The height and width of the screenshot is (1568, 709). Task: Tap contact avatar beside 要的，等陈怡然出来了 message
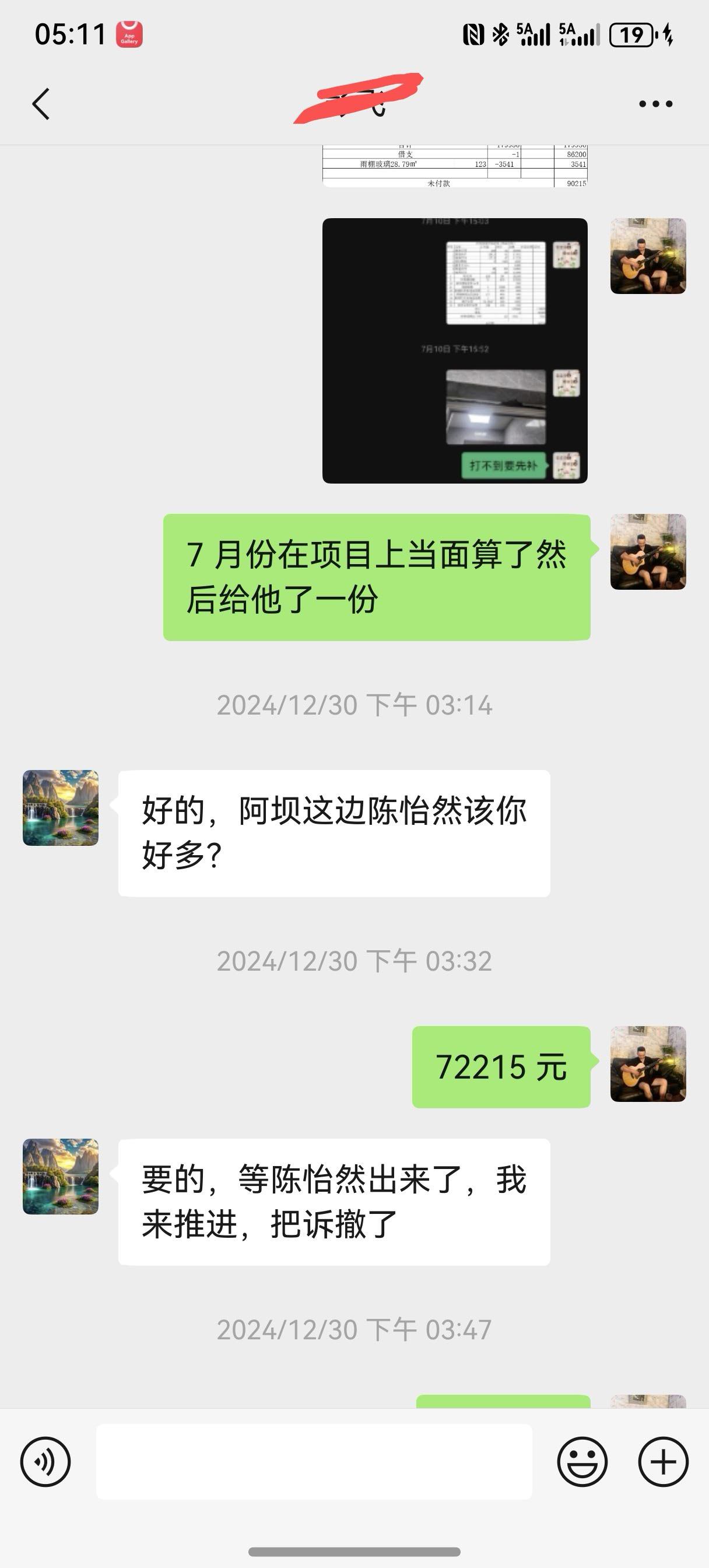click(x=60, y=1177)
